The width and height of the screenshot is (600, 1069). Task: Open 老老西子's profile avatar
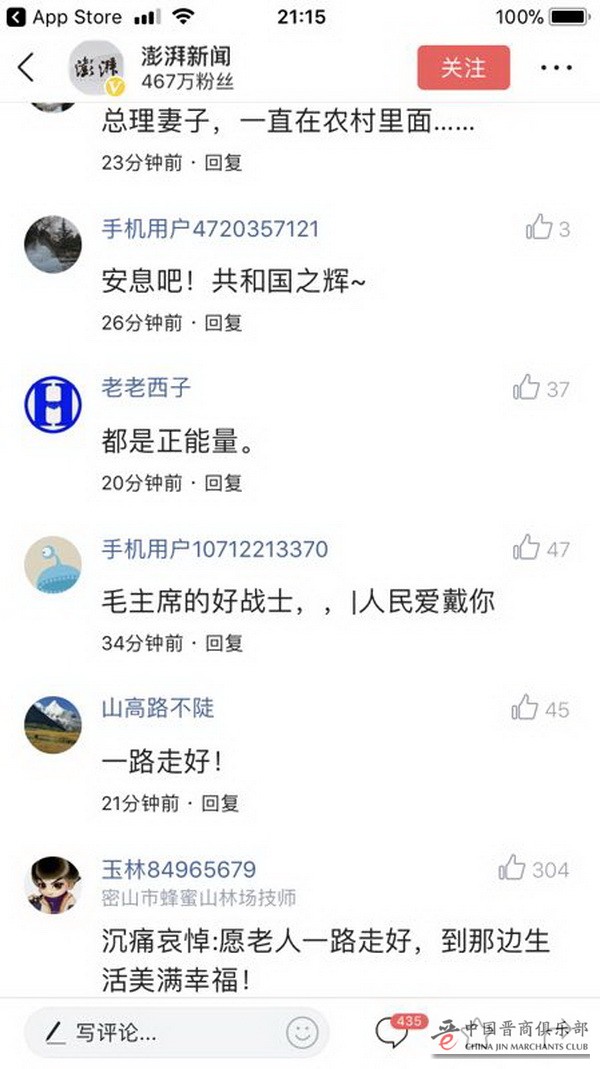52,404
